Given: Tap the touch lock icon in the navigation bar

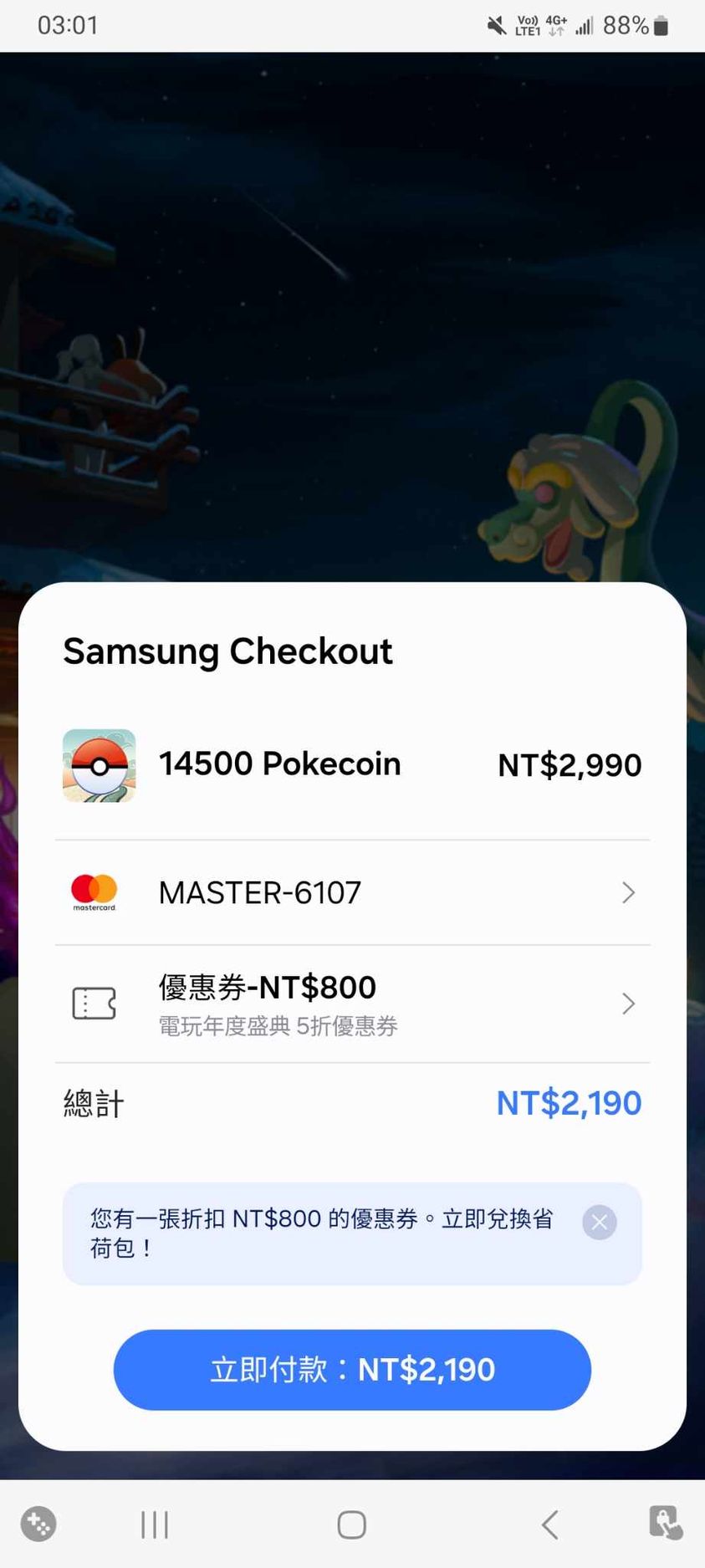Looking at the screenshot, I should tap(665, 1523).
